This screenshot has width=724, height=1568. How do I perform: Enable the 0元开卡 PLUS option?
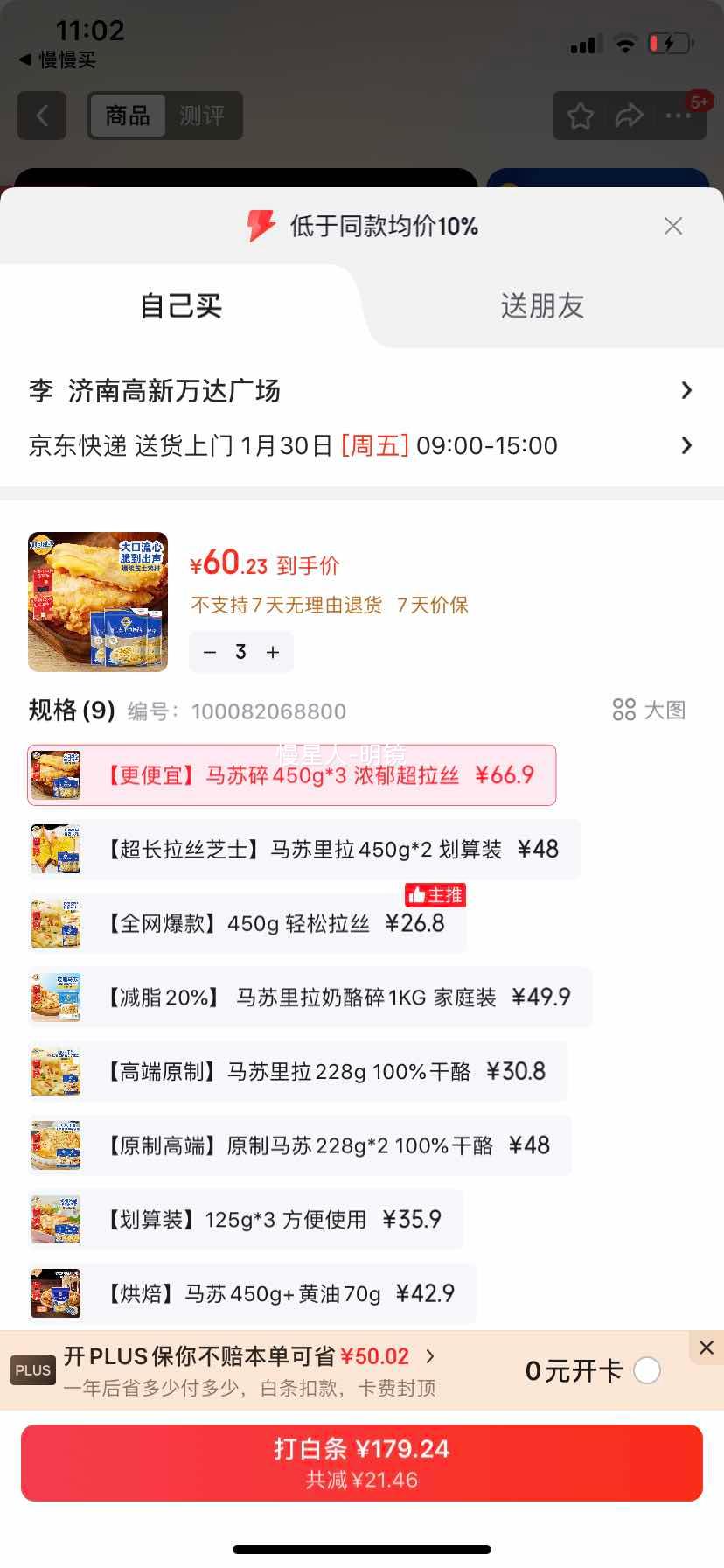(646, 1370)
